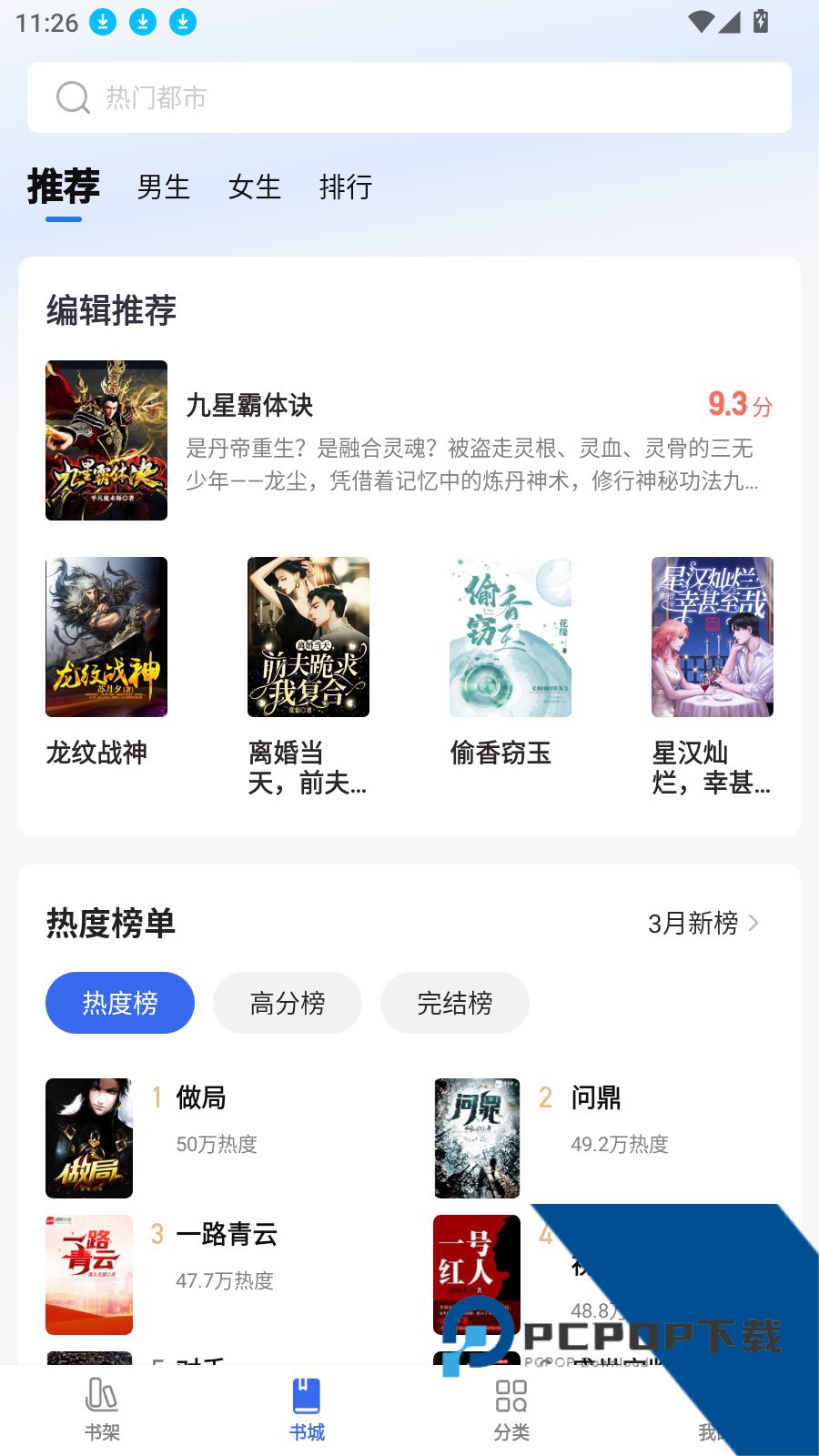The width and height of the screenshot is (819, 1456).
Task: Open the book 做局 ranked first
Action: coord(200,1098)
